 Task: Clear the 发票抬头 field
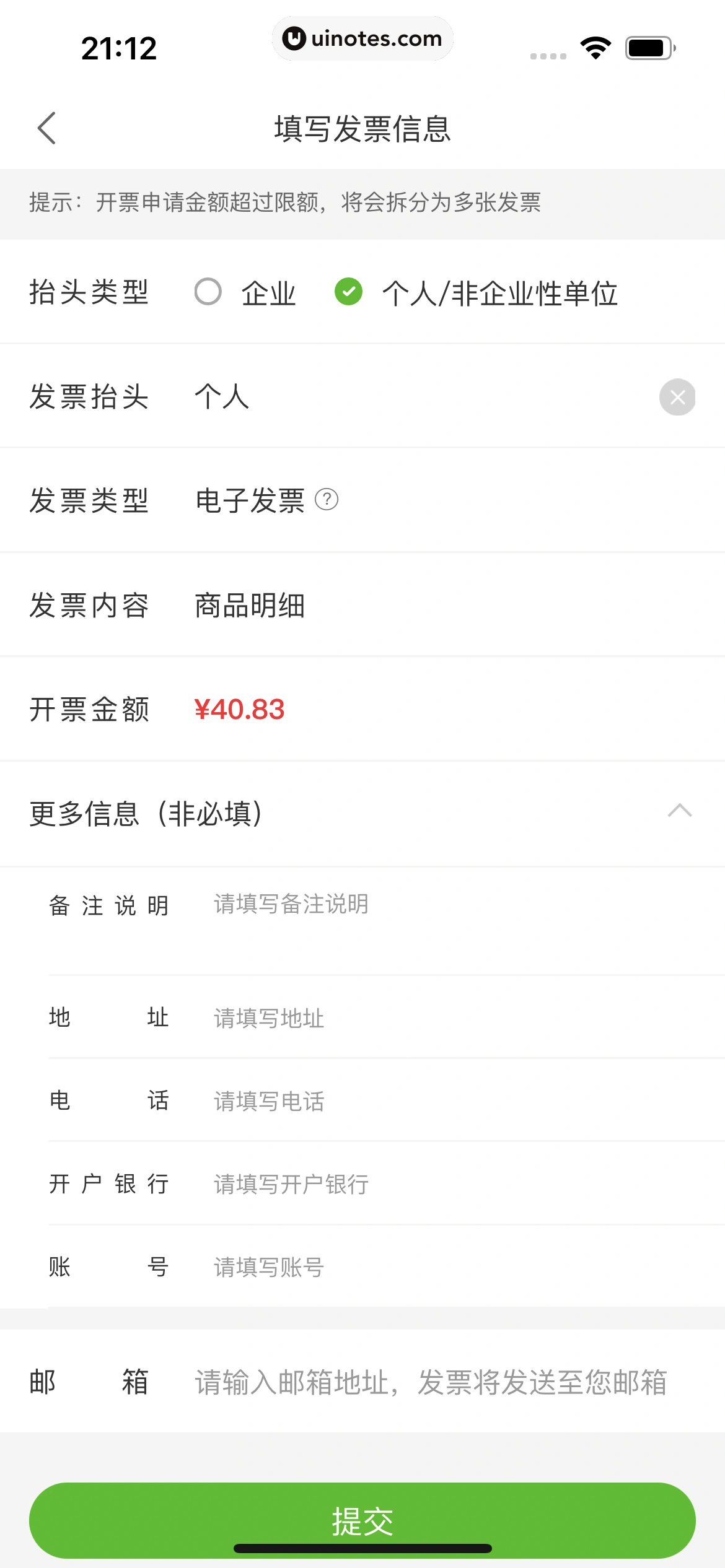click(x=677, y=397)
